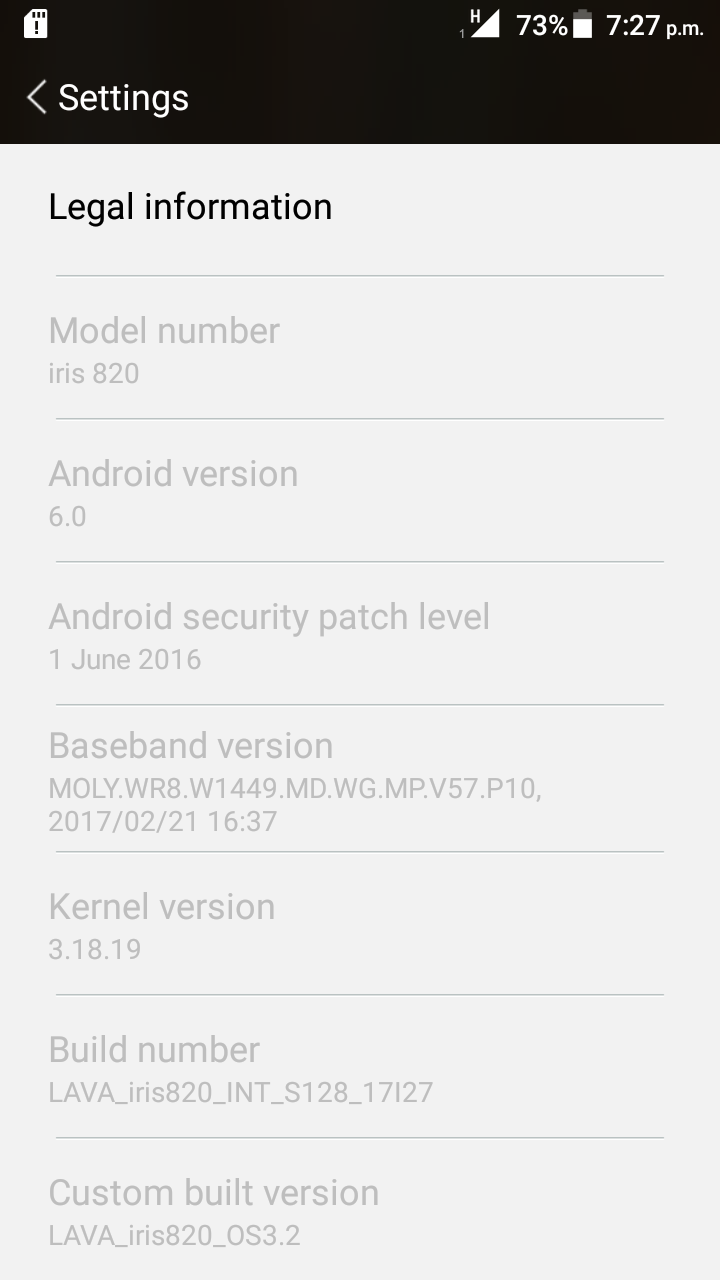Go back to Settings

108,97
